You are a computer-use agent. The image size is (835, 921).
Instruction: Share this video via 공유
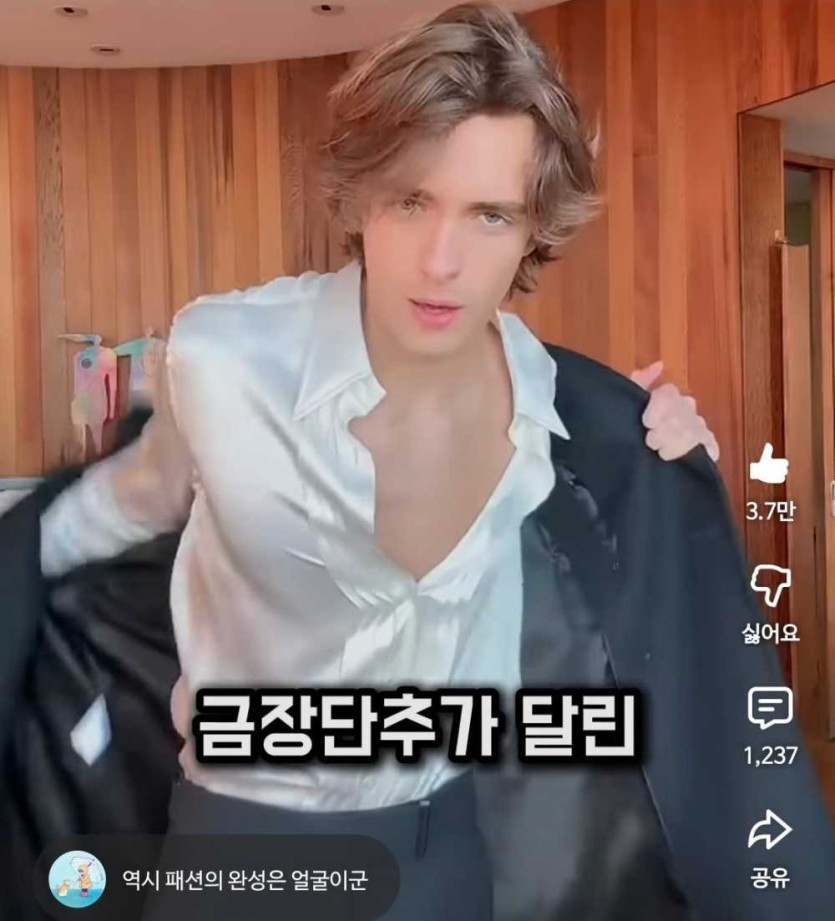pos(770,831)
